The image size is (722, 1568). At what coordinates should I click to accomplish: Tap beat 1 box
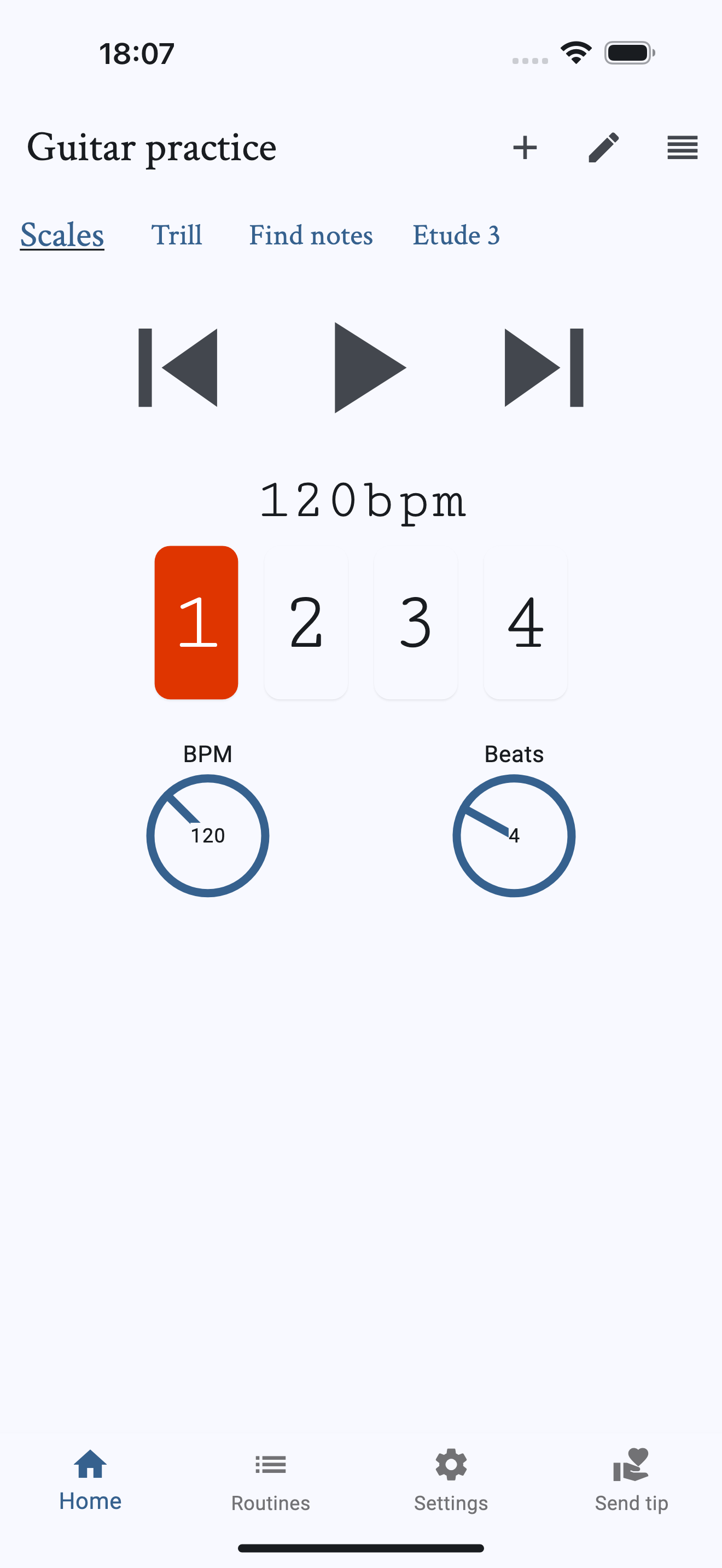[196, 622]
